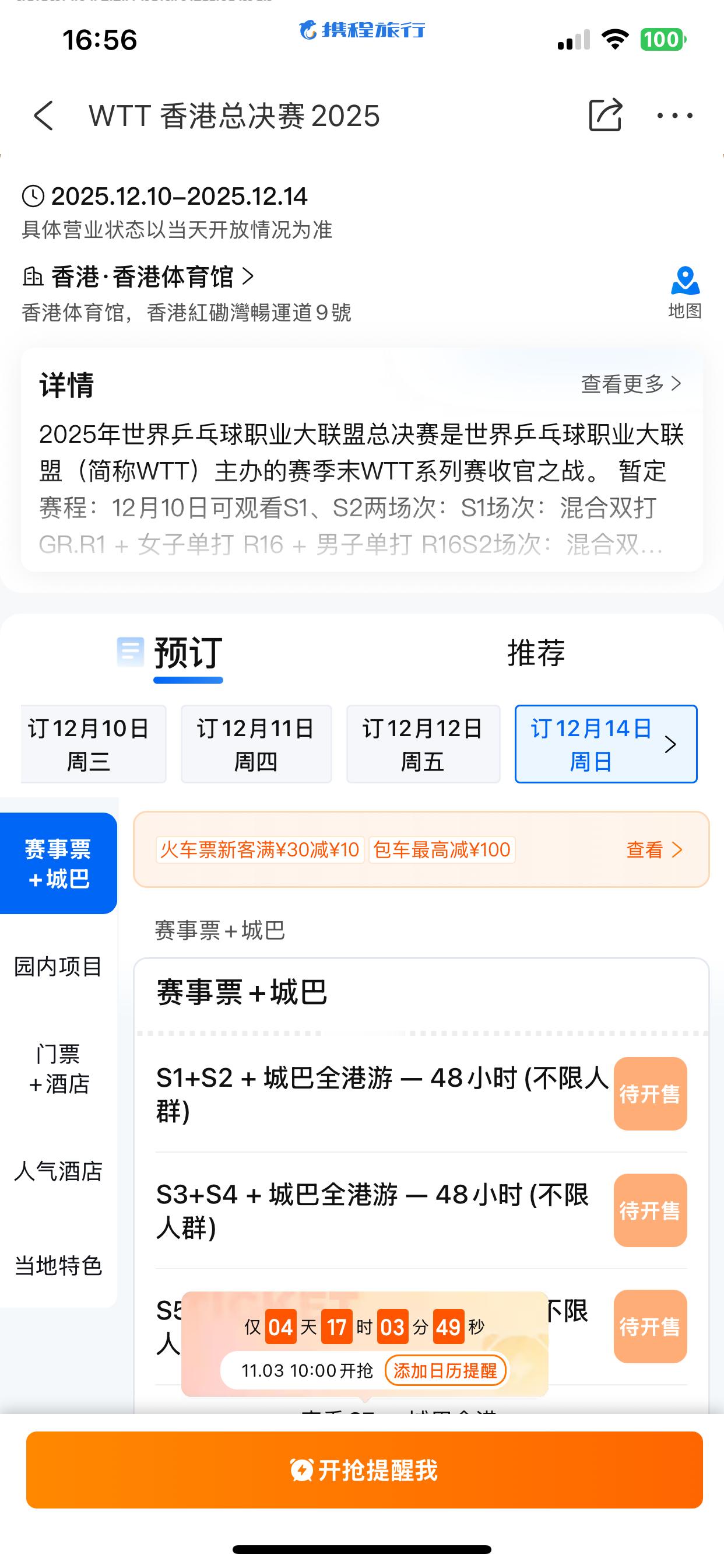Open venue page via chevron after 香港体育馆
Screen dimensions: 724x1568
click(248, 277)
